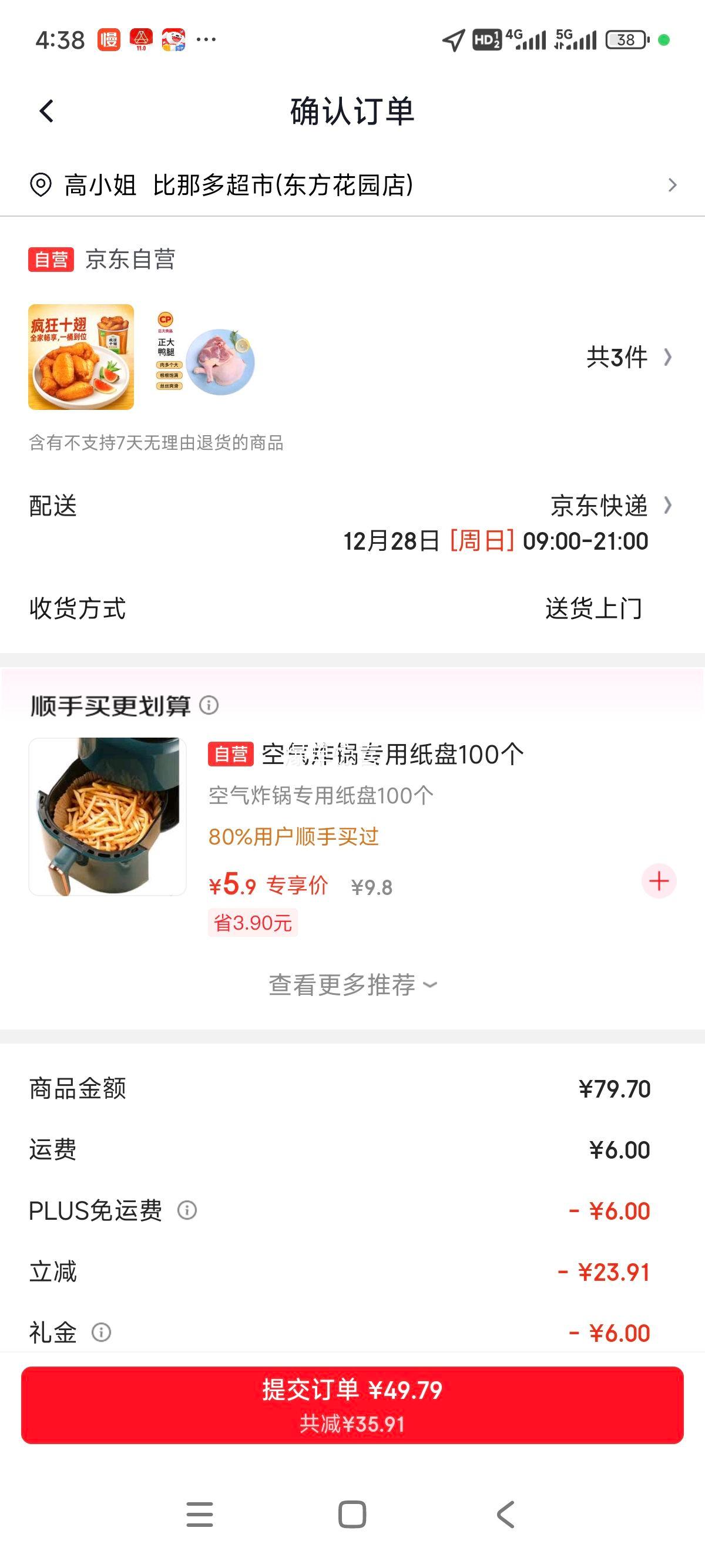Image resolution: width=705 pixels, height=1568 pixels.
Task: Tap the slow network 慢 status bar icon
Action: click(x=108, y=39)
